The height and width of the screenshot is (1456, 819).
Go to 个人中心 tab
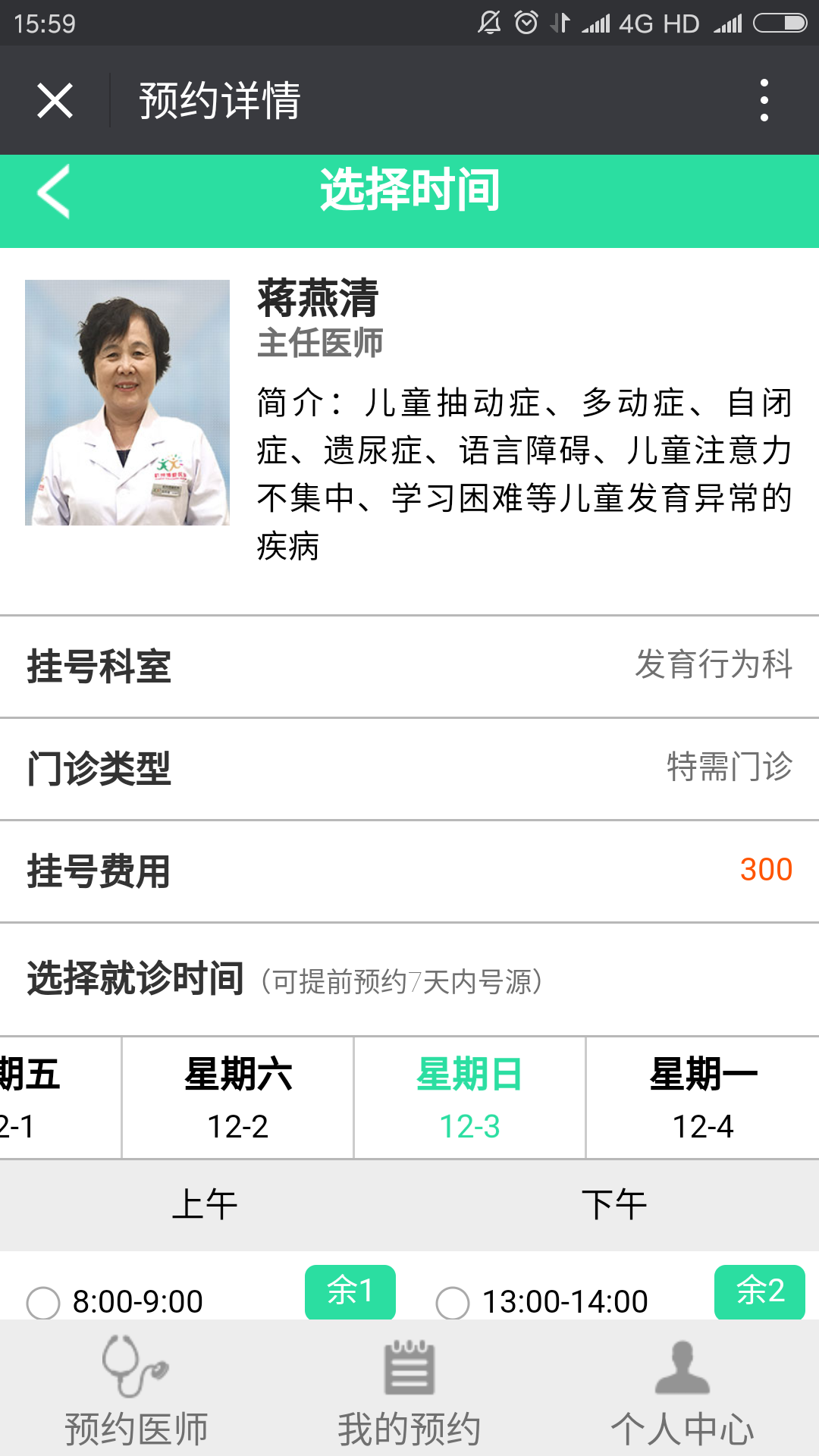pos(682,1392)
